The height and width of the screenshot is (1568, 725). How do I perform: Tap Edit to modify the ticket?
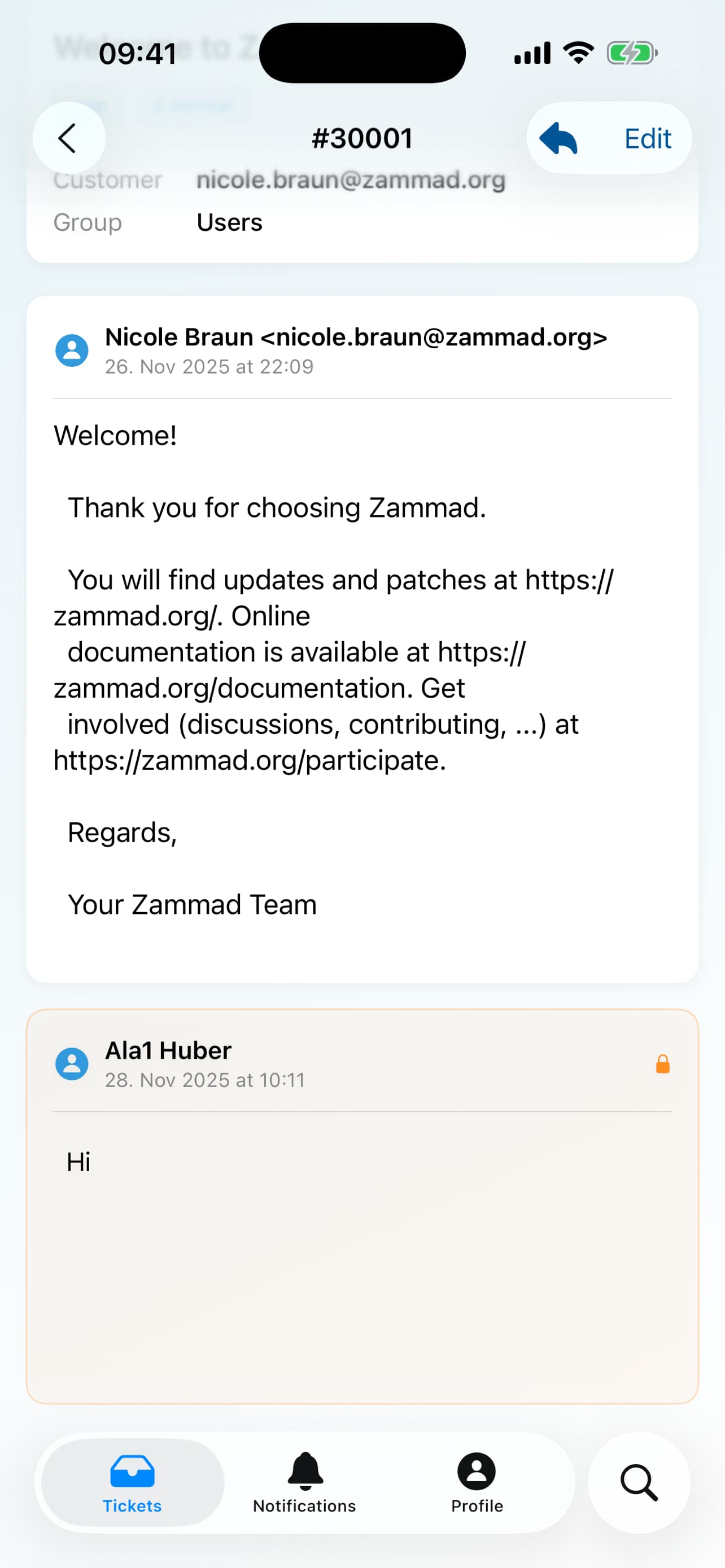coord(647,139)
